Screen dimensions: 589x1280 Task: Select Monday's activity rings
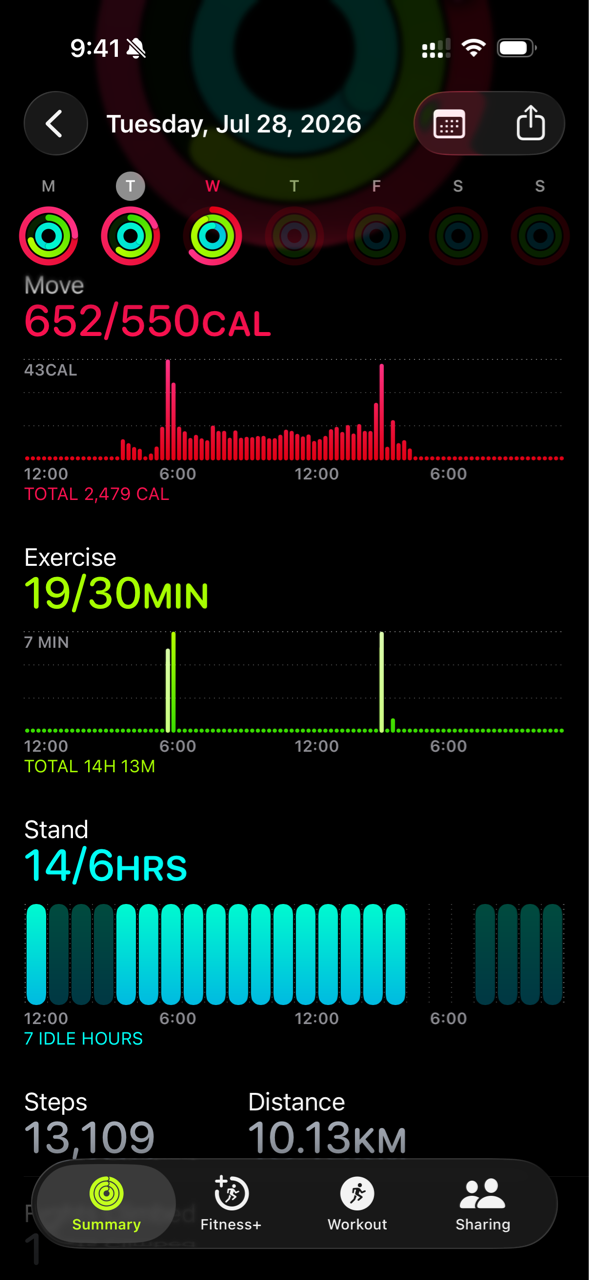pyautogui.click(x=48, y=236)
